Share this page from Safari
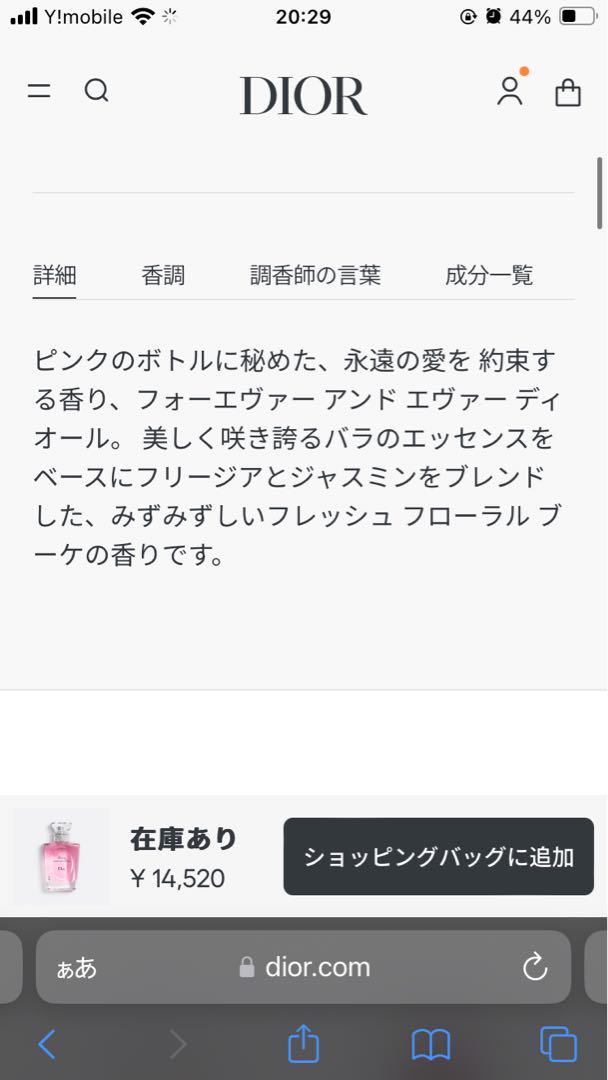The image size is (608, 1080). point(303,1044)
